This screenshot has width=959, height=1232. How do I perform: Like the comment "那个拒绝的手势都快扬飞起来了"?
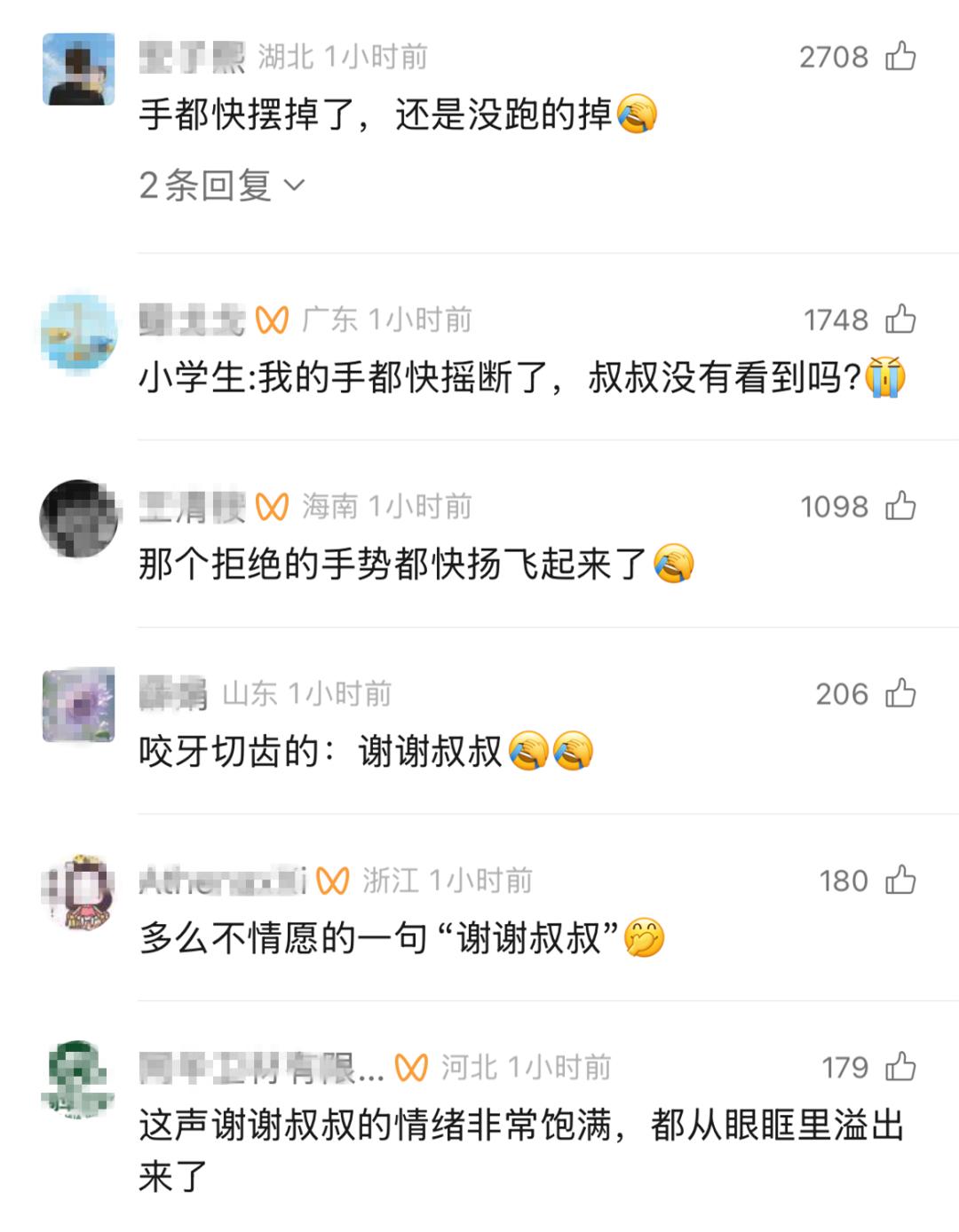[900, 507]
